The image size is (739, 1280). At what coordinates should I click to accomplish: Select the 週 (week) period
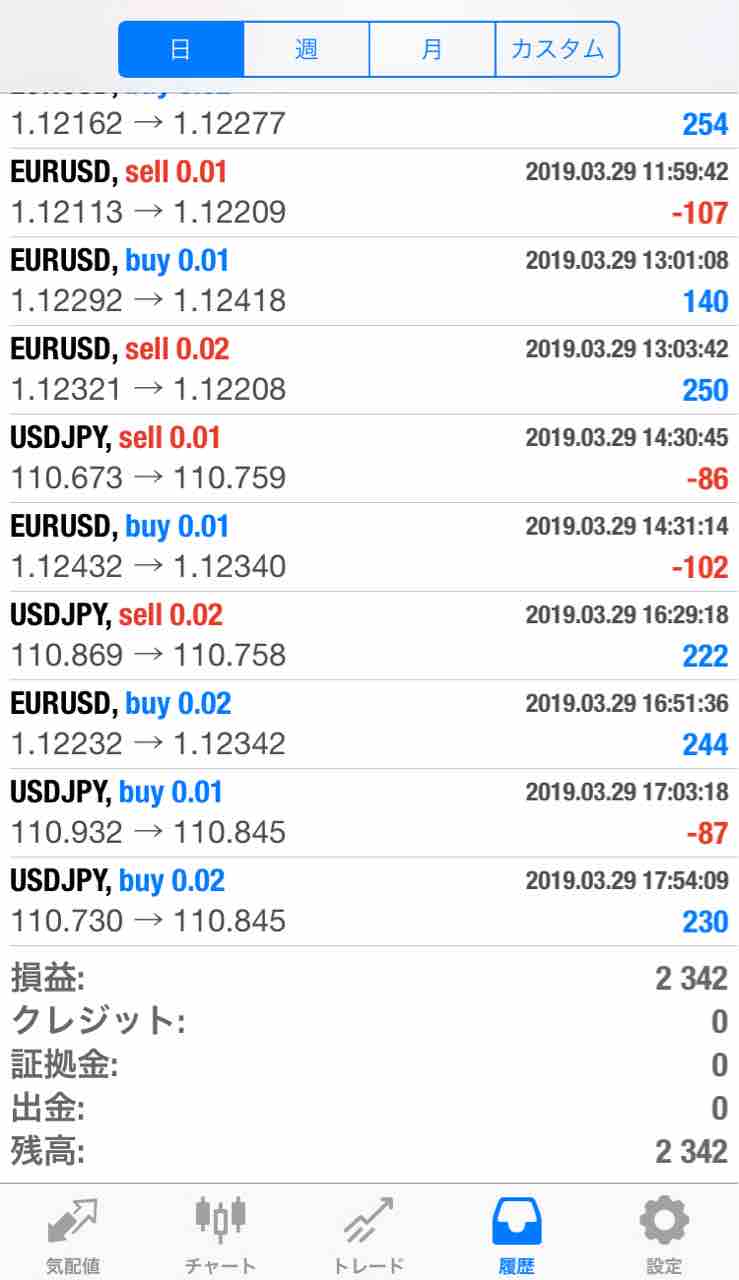pyautogui.click(x=306, y=49)
